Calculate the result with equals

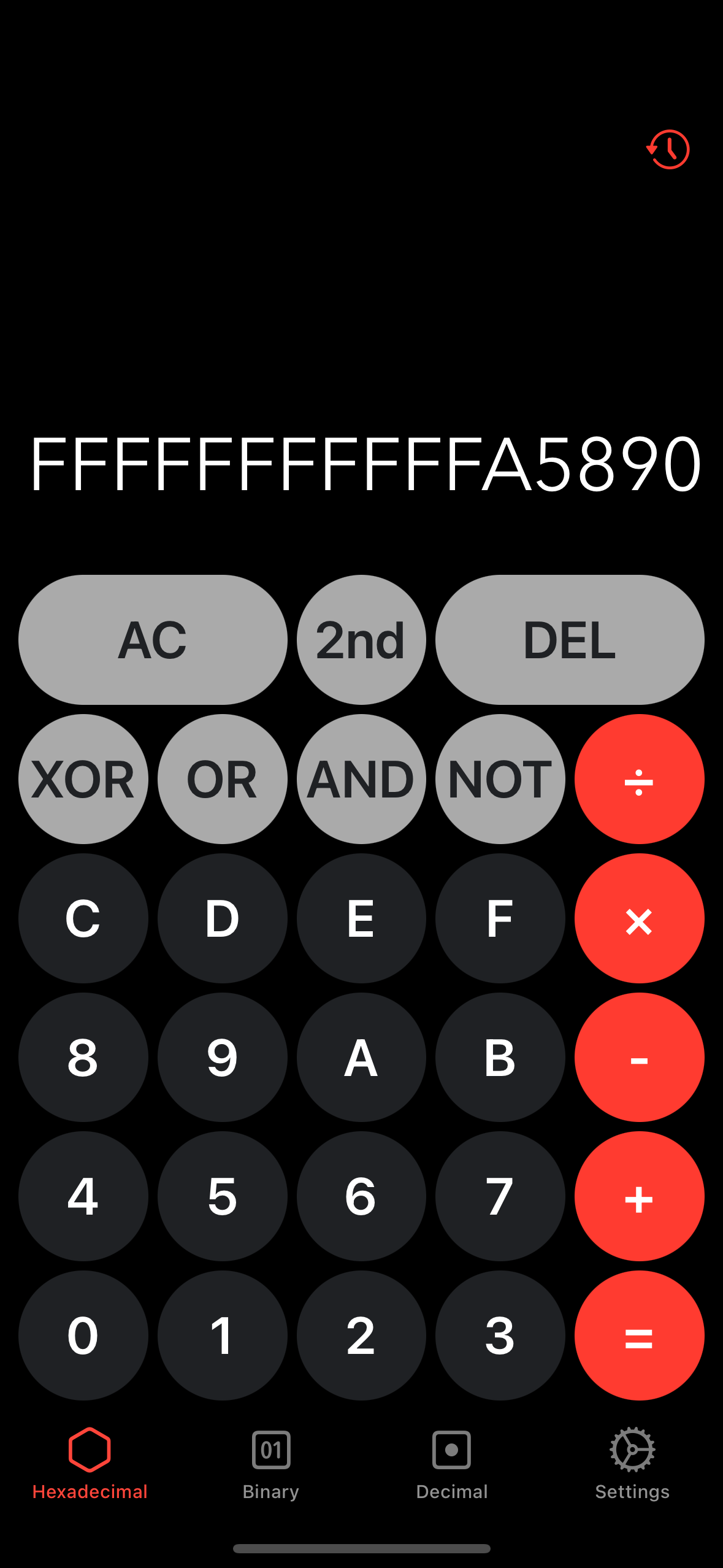pos(639,1335)
